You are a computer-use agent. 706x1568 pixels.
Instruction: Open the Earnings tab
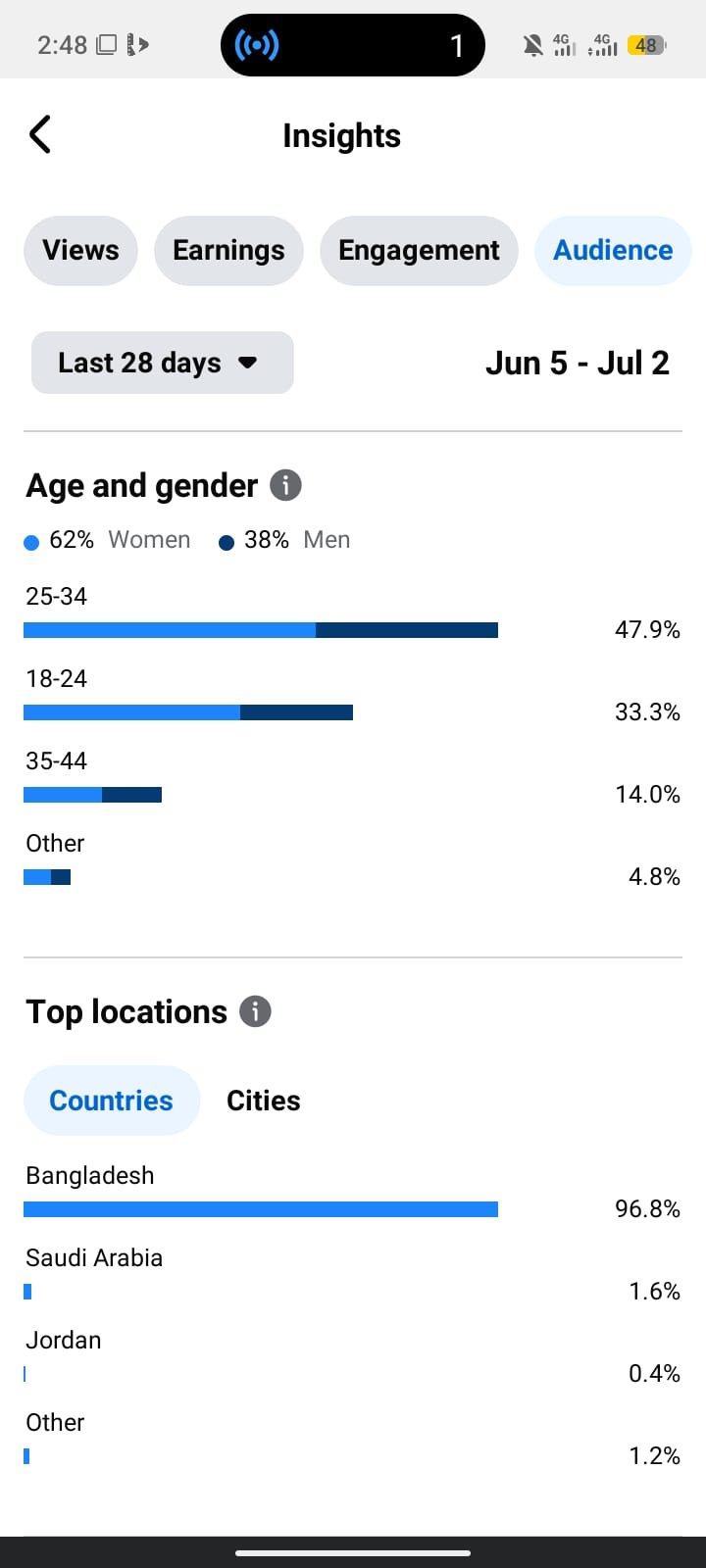pos(228,251)
